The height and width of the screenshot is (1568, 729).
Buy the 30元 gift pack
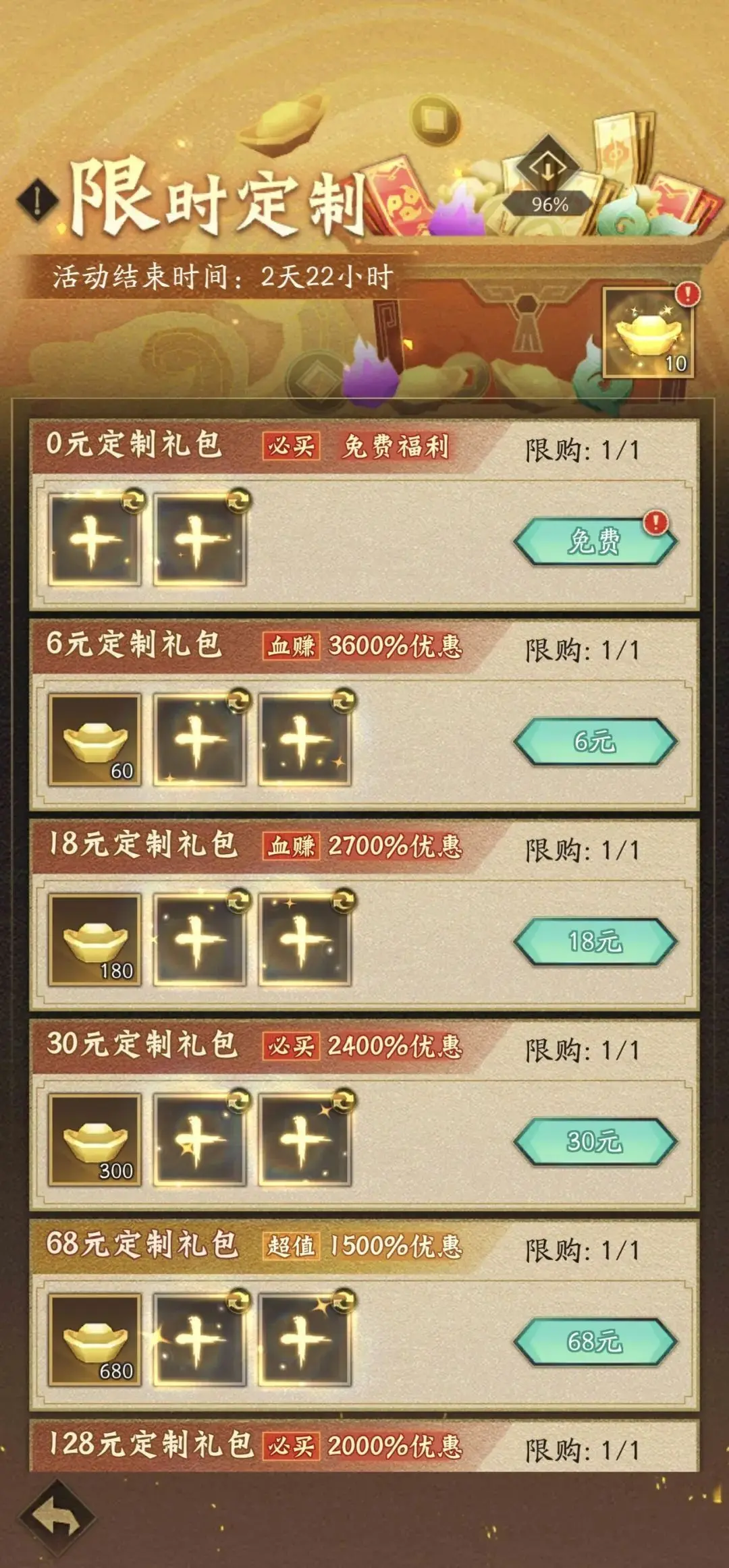coord(595,1142)
